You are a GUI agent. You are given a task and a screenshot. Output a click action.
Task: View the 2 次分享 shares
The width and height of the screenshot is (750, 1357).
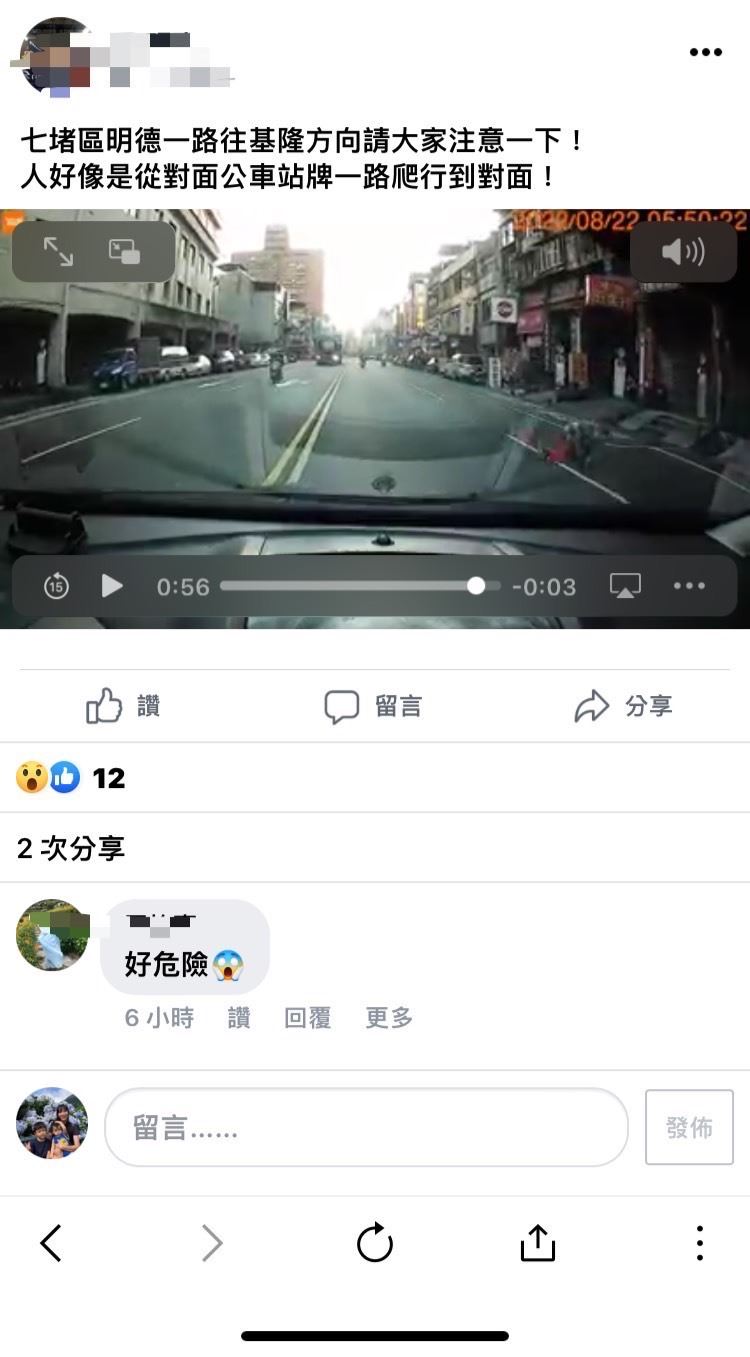71,849
